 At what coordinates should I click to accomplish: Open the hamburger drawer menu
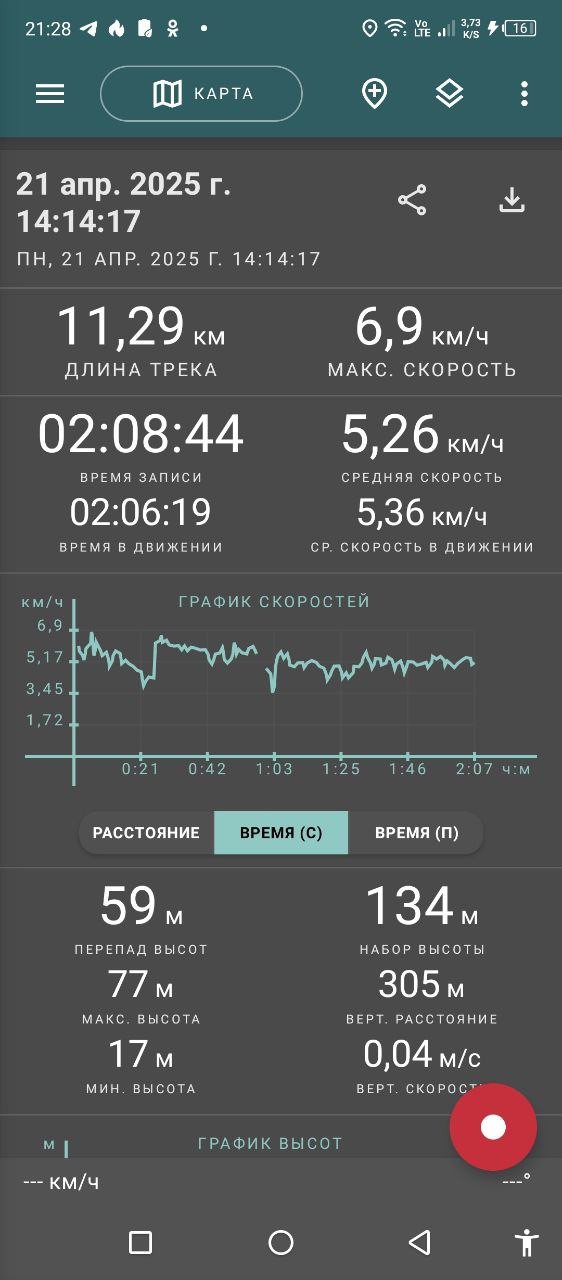point(50,94)
